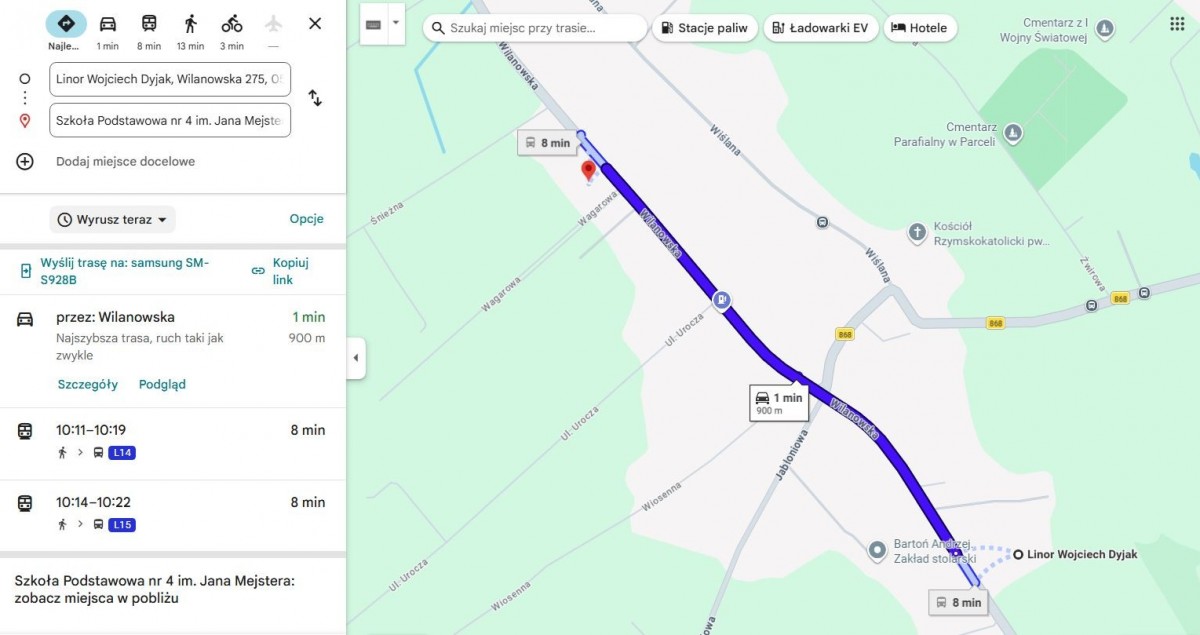Close the directions panel
This screenshot has height=635, width=1200.
[x=315, y=23]
